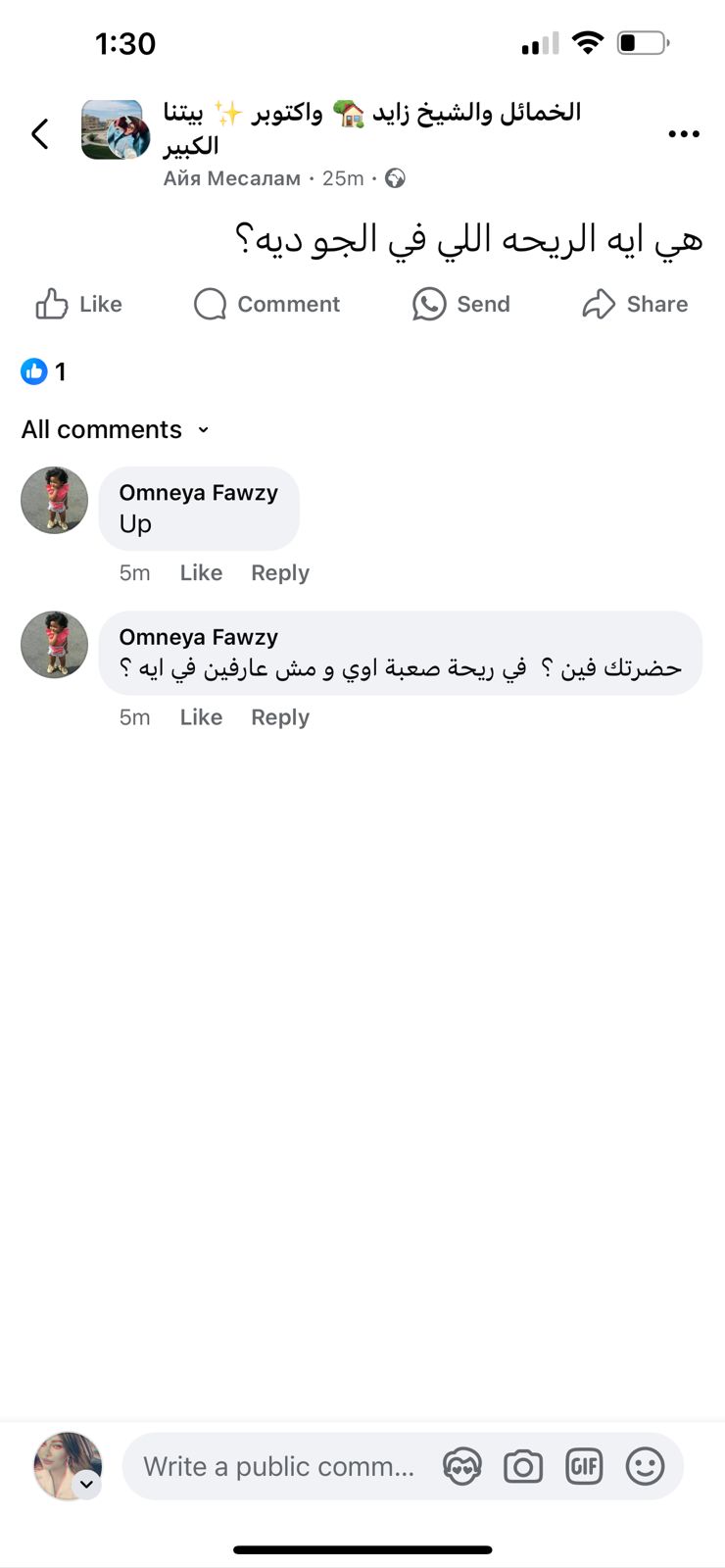Screen dimensions: 725x1568
Task: Open the GIF picker
Action: (x=584, y=1467)
